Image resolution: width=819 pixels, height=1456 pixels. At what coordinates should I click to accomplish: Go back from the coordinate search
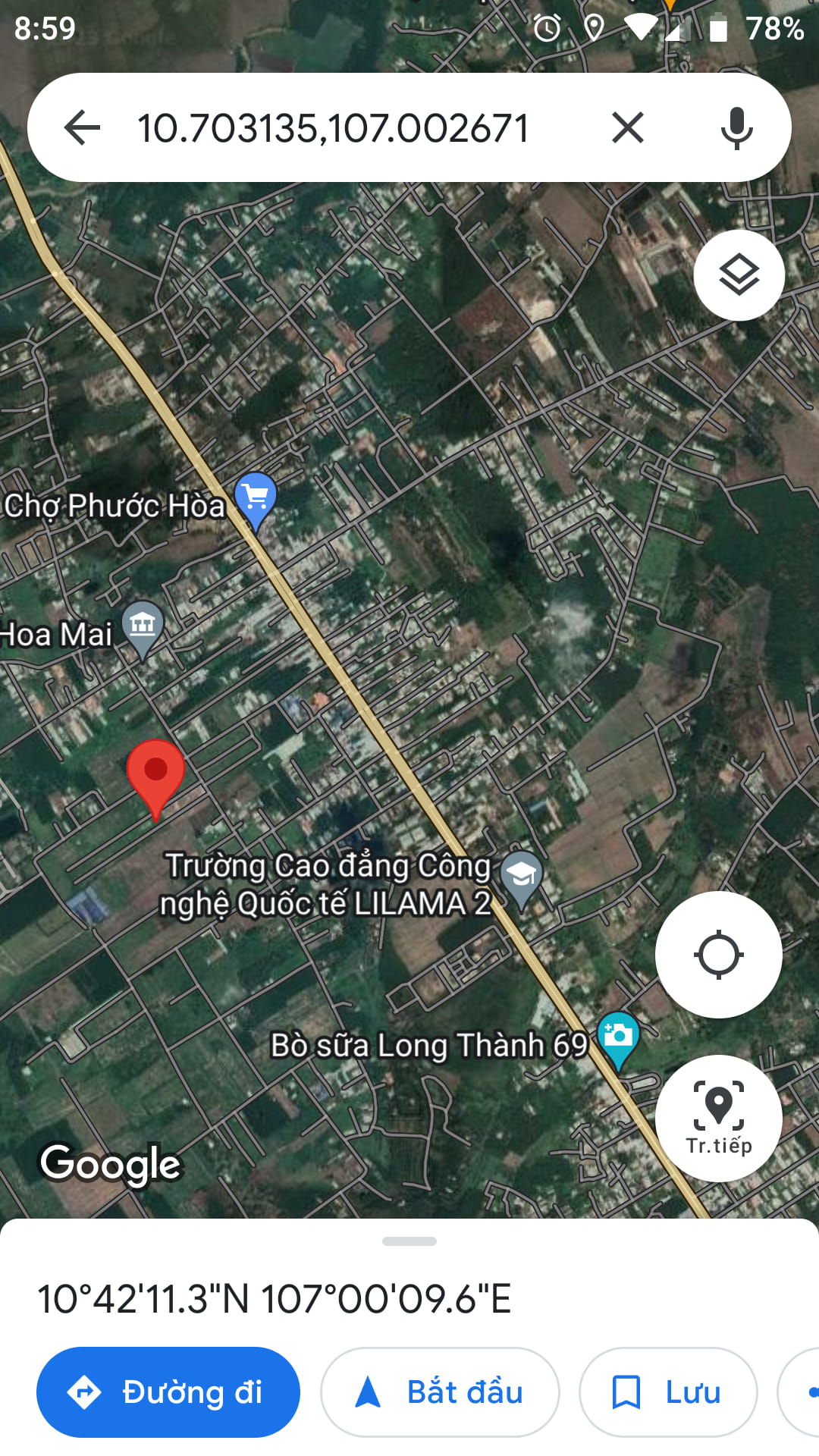click(x=83, y=127)
